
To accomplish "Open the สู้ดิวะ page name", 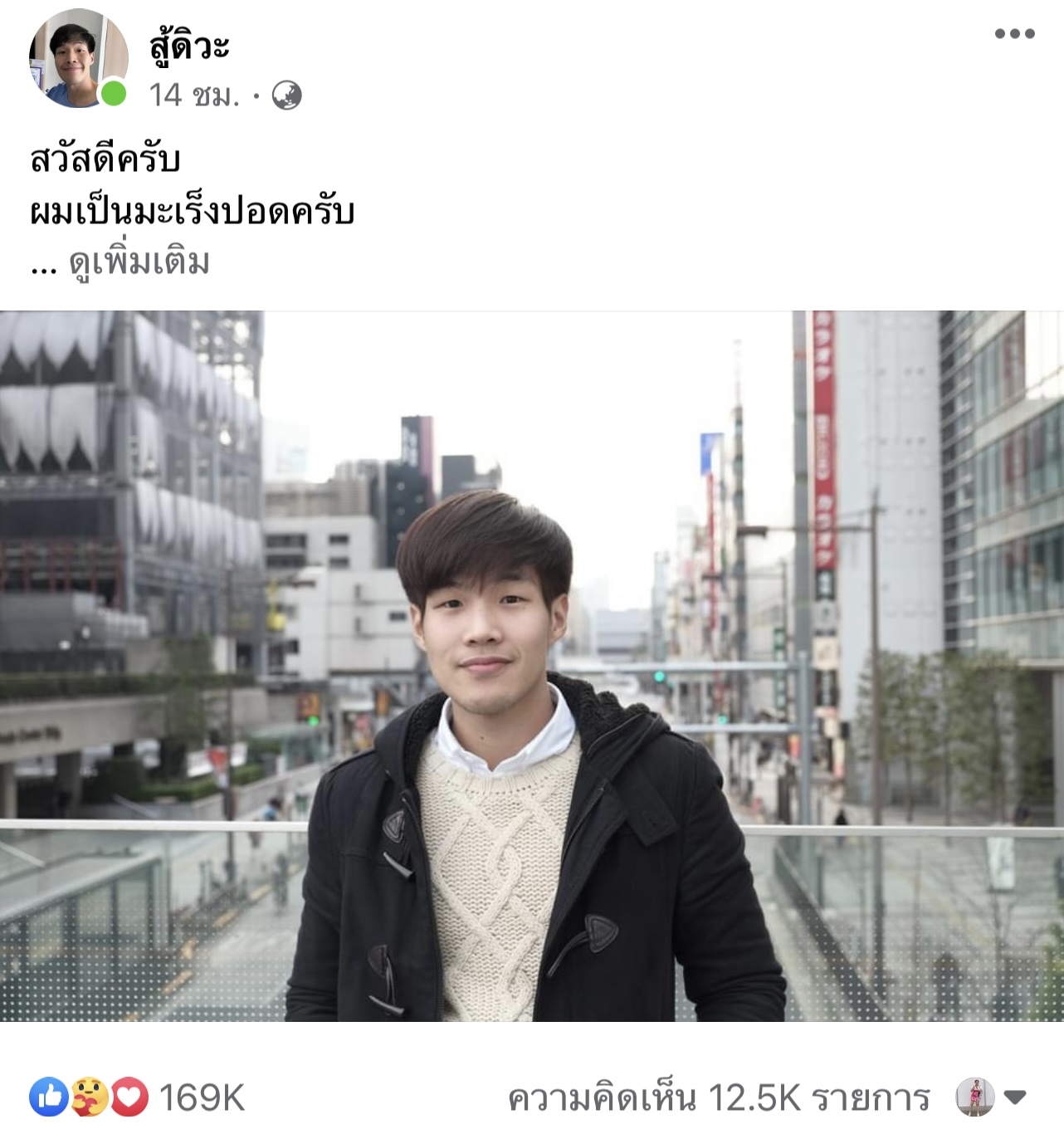I will tap(189, 46).
